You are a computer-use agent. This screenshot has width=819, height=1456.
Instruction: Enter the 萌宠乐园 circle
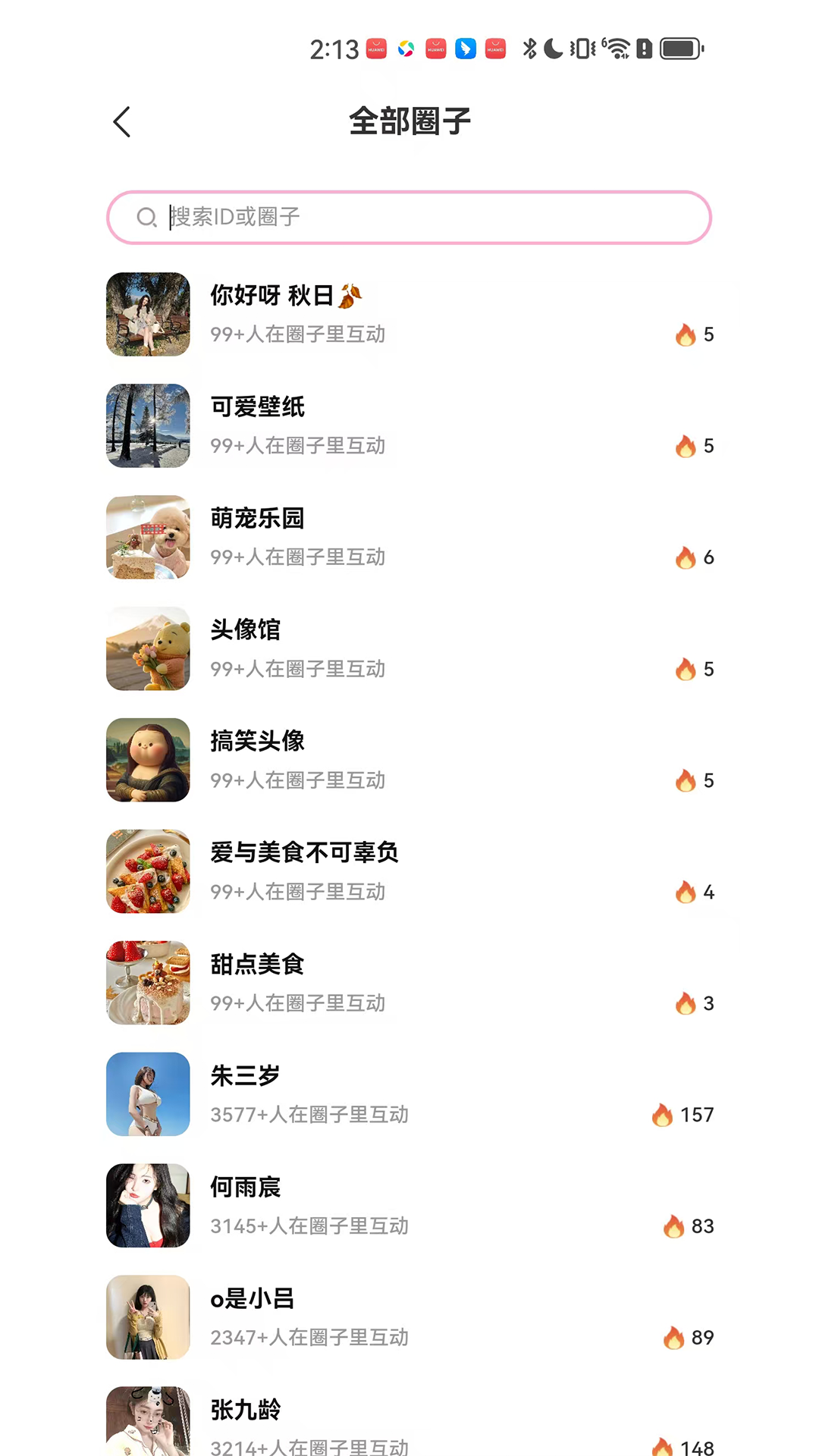(x=409, y=537)
